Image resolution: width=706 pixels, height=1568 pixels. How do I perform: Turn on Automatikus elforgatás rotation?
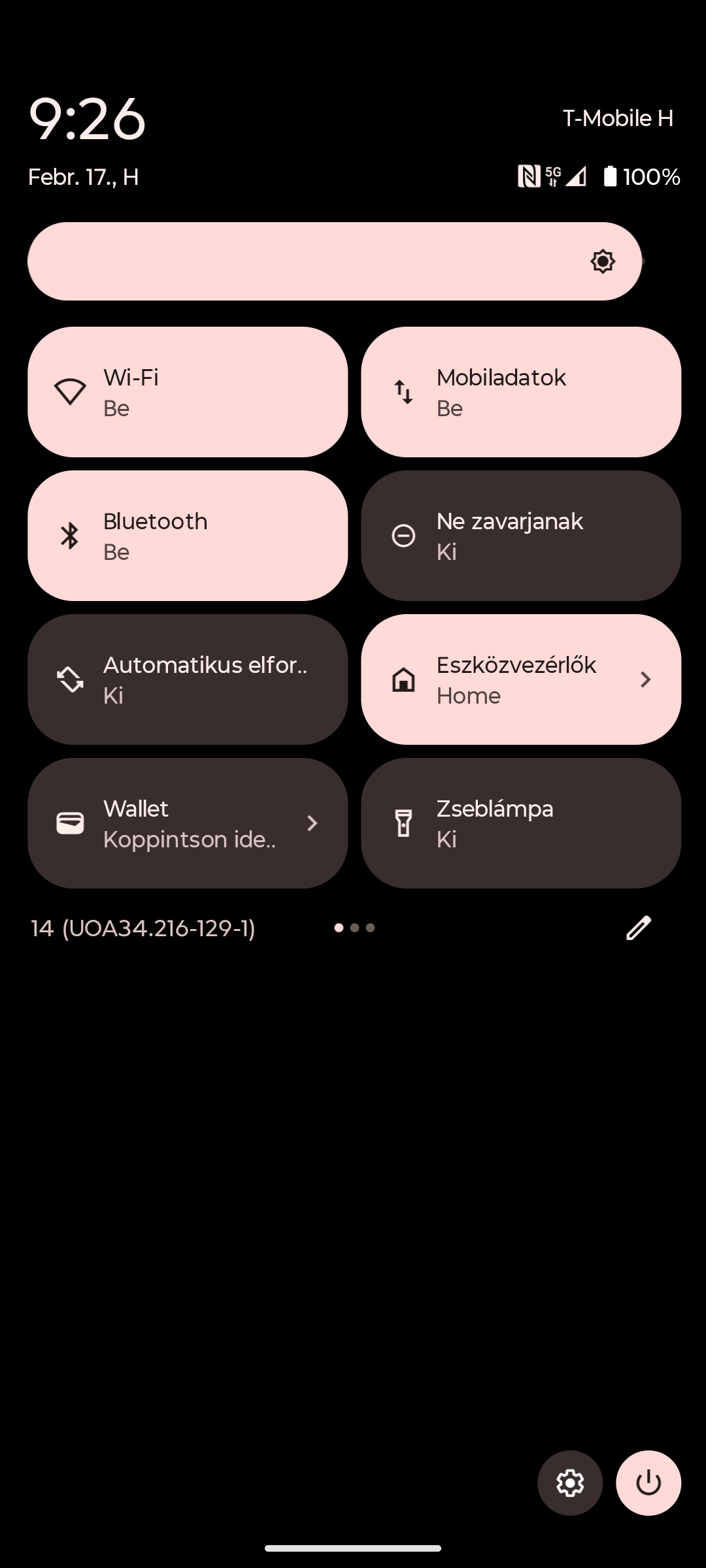(188, 679)
